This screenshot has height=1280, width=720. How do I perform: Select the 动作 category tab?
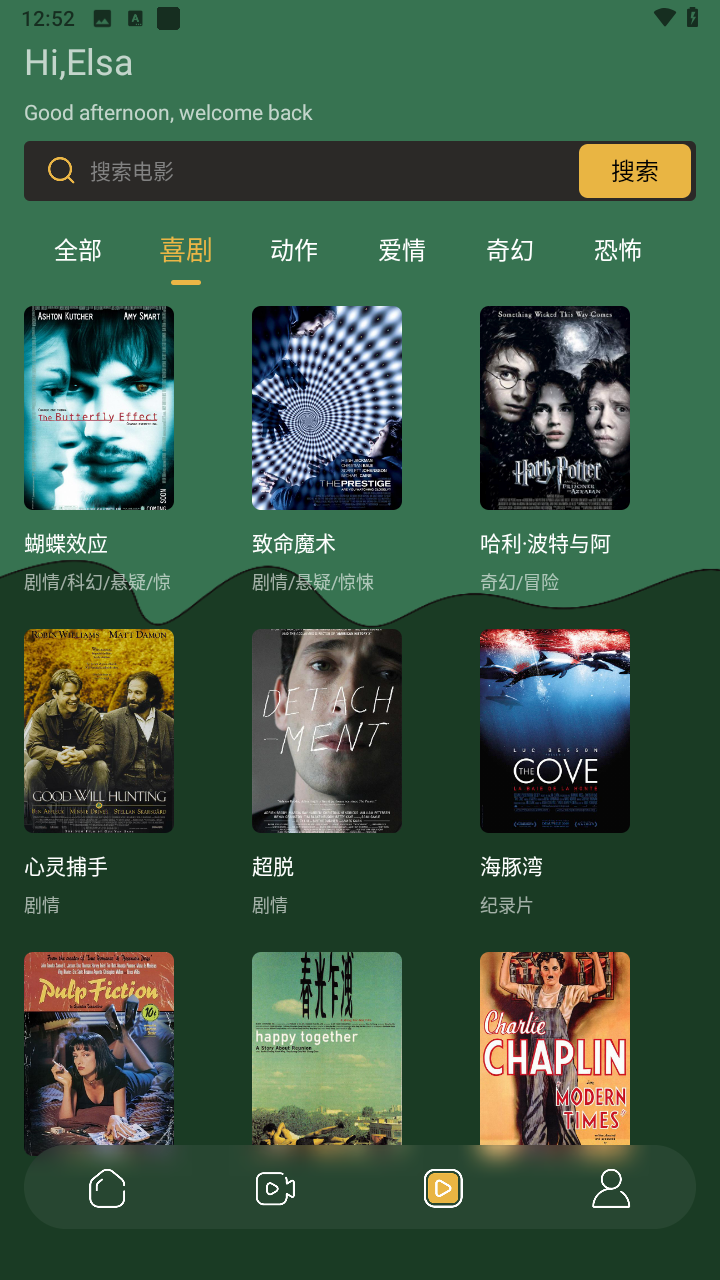tap(294, 250)
